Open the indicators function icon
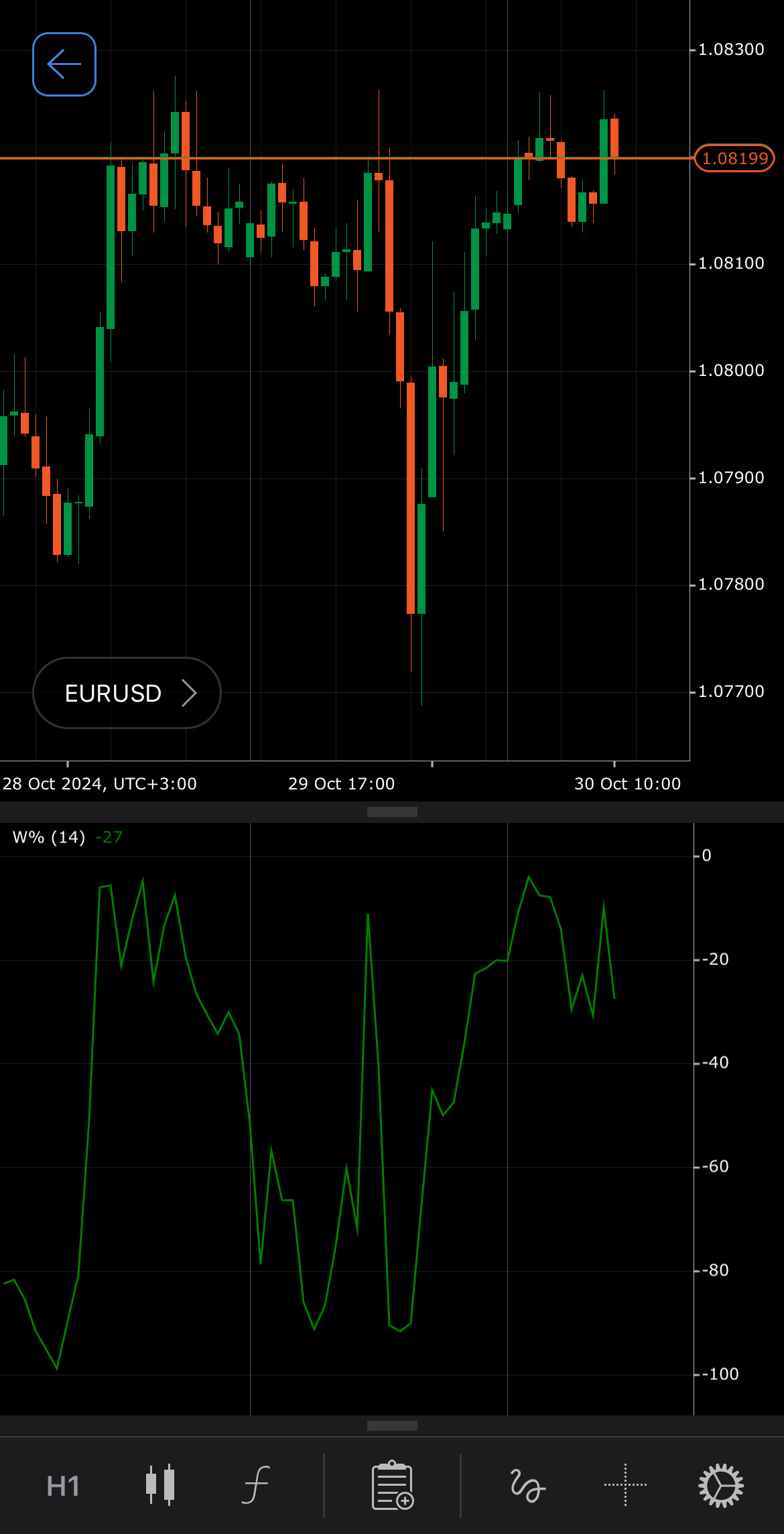The width and height of the screenshot is (784, 1534). click(x=256, y=1485)
